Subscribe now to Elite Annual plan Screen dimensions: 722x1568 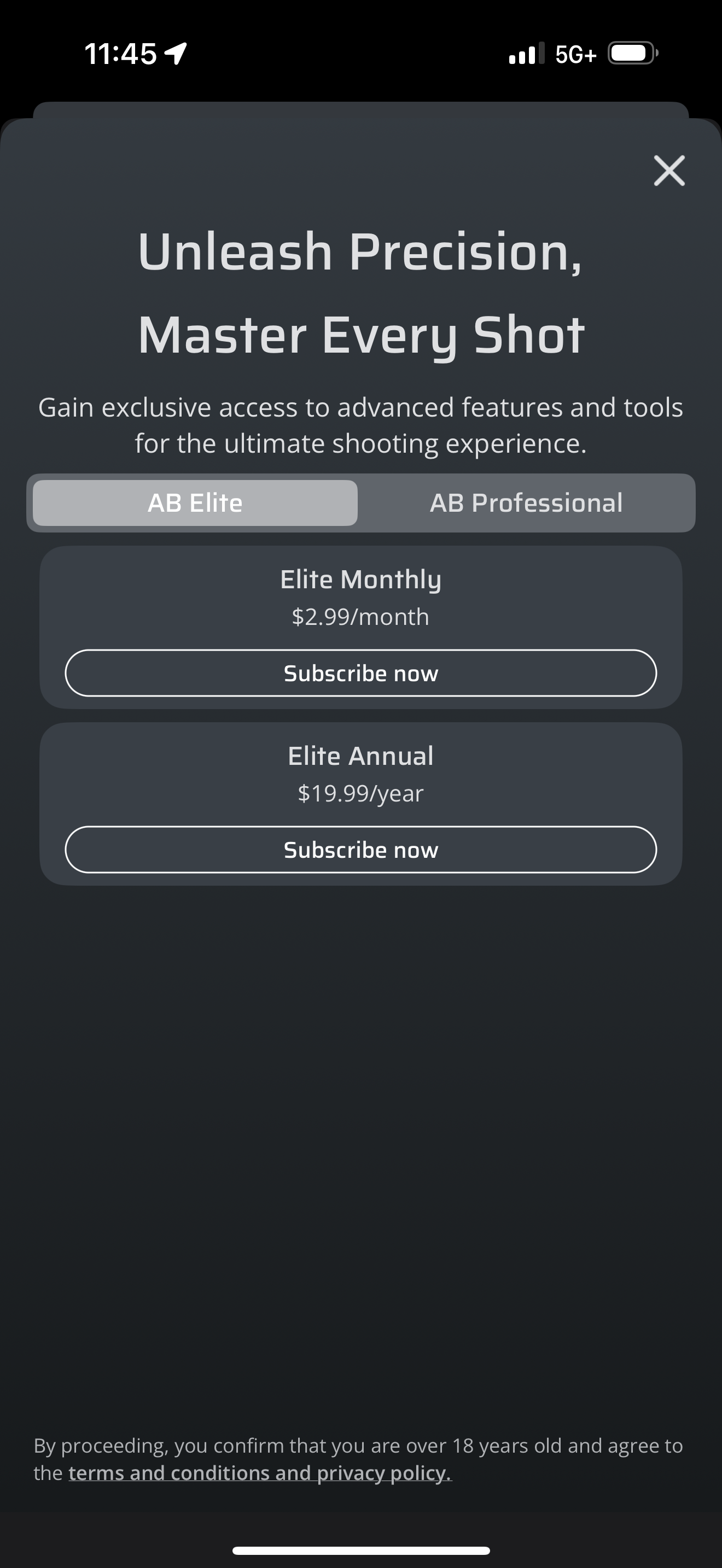pos(360,850)
